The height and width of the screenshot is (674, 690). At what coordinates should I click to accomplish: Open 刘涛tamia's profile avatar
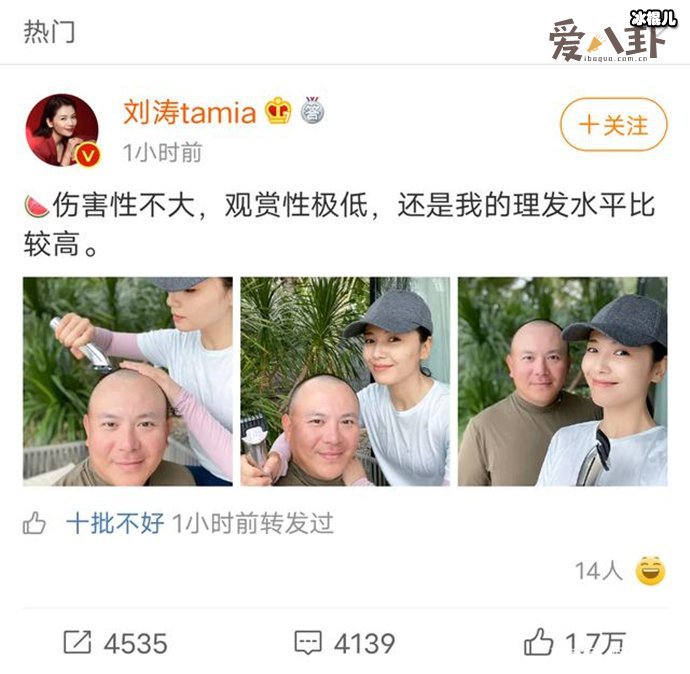[x=61, y=131]
